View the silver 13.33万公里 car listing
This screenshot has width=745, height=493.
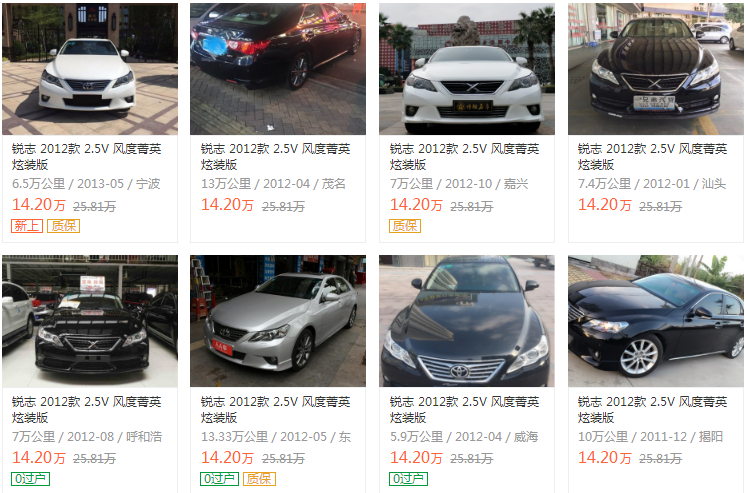277,322
